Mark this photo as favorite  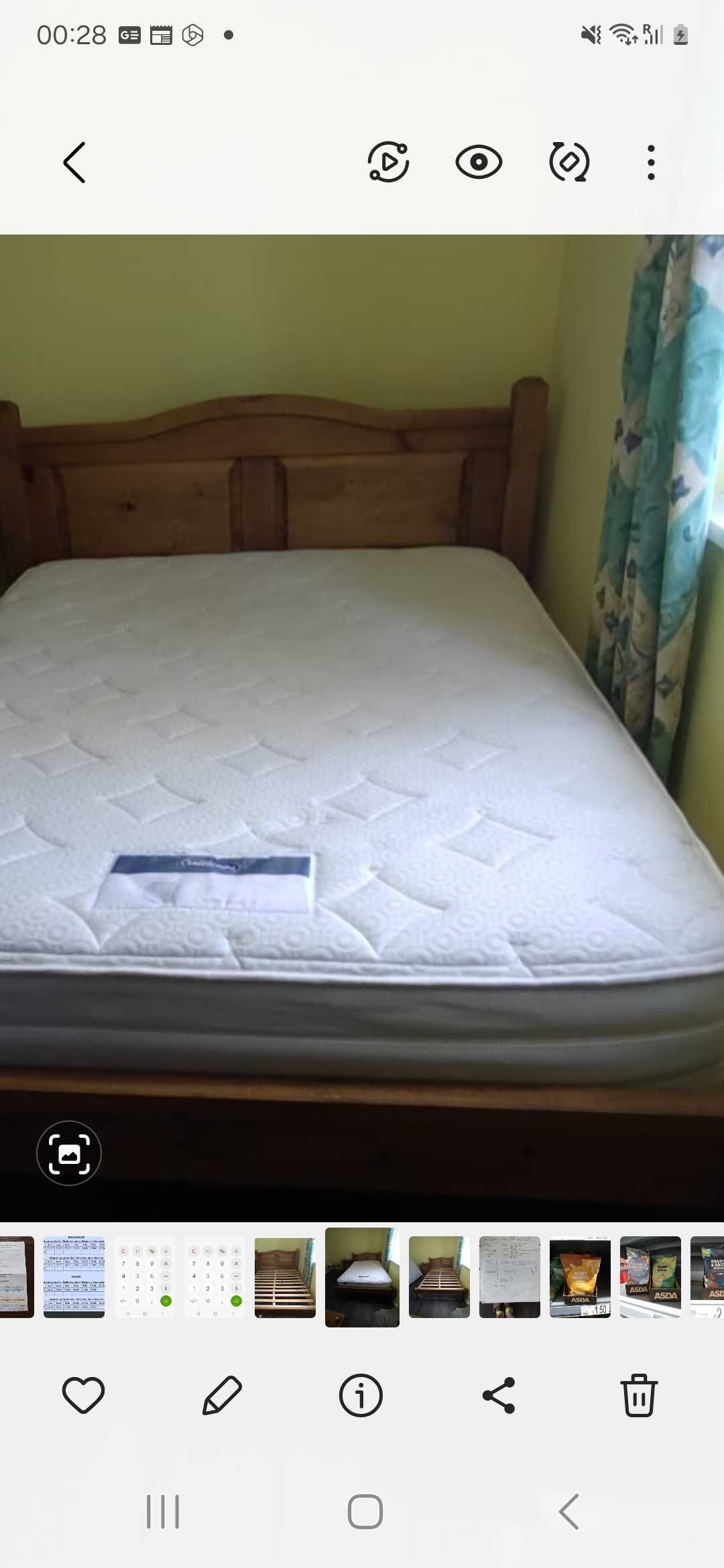[x=83, y=1396]
